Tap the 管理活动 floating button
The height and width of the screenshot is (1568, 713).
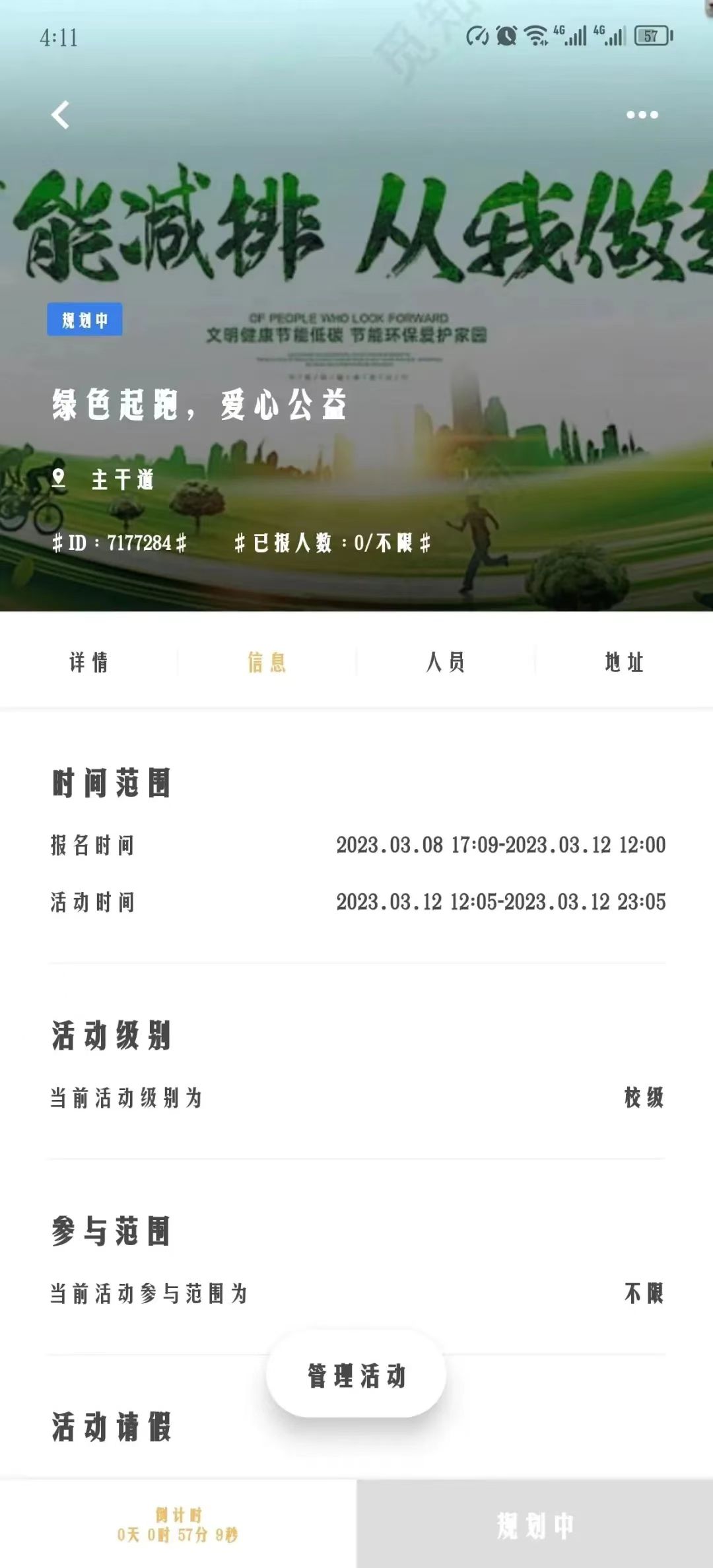(x=356, y=1376)
